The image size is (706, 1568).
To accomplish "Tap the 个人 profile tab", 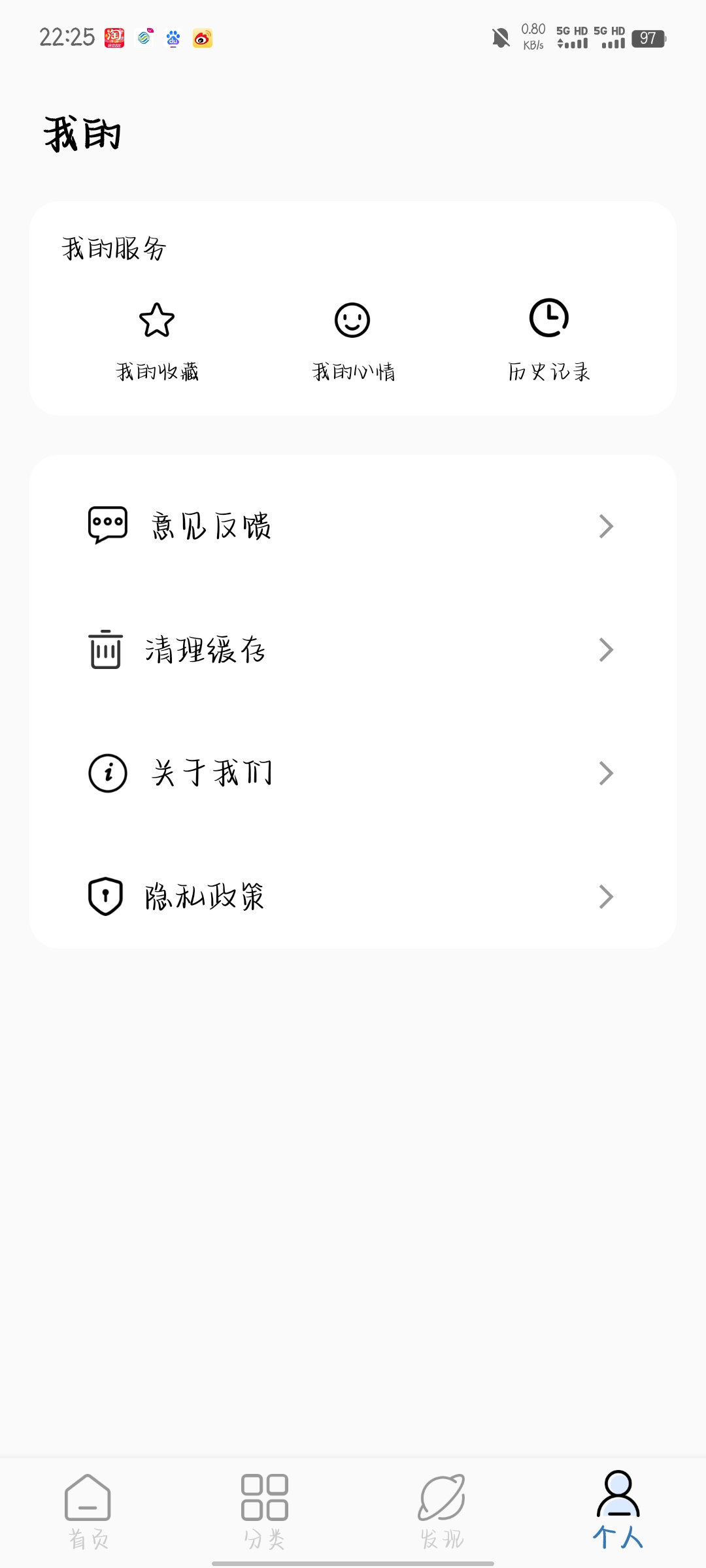I will pyautogui.click(x=618, y=1511).
